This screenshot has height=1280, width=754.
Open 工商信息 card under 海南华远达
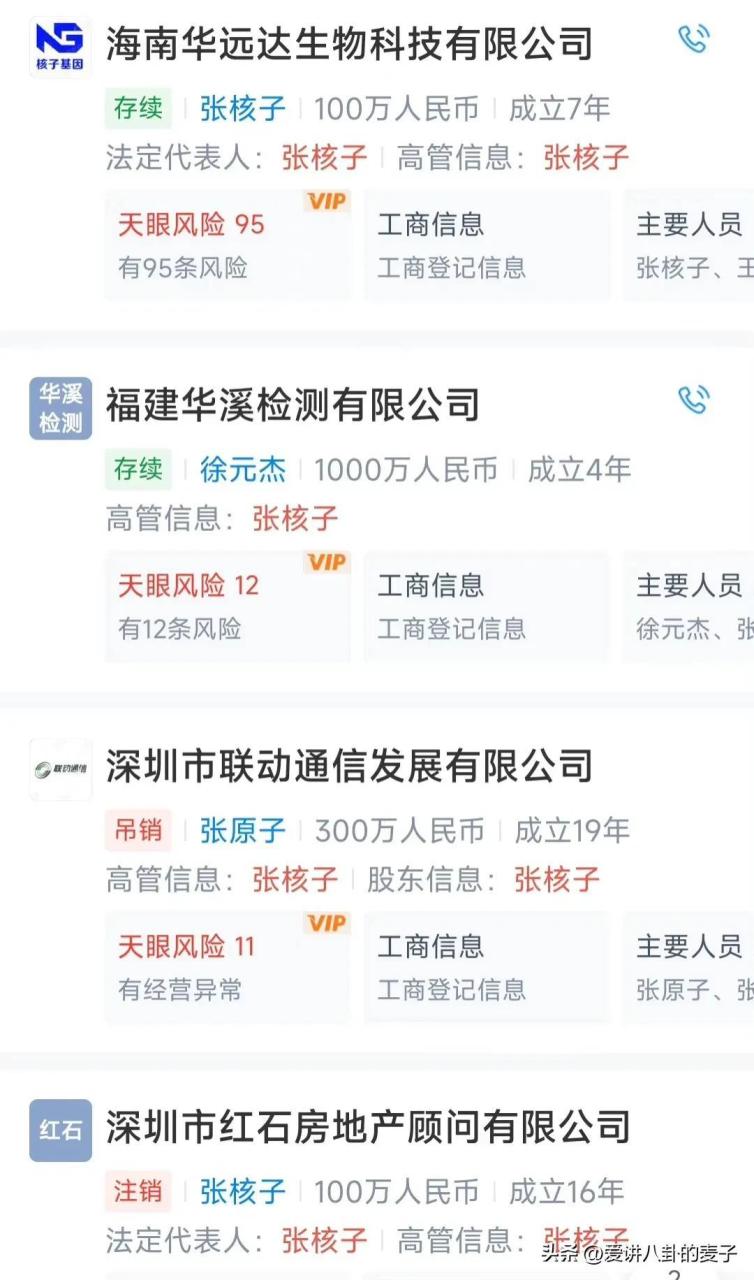point(487,245)
